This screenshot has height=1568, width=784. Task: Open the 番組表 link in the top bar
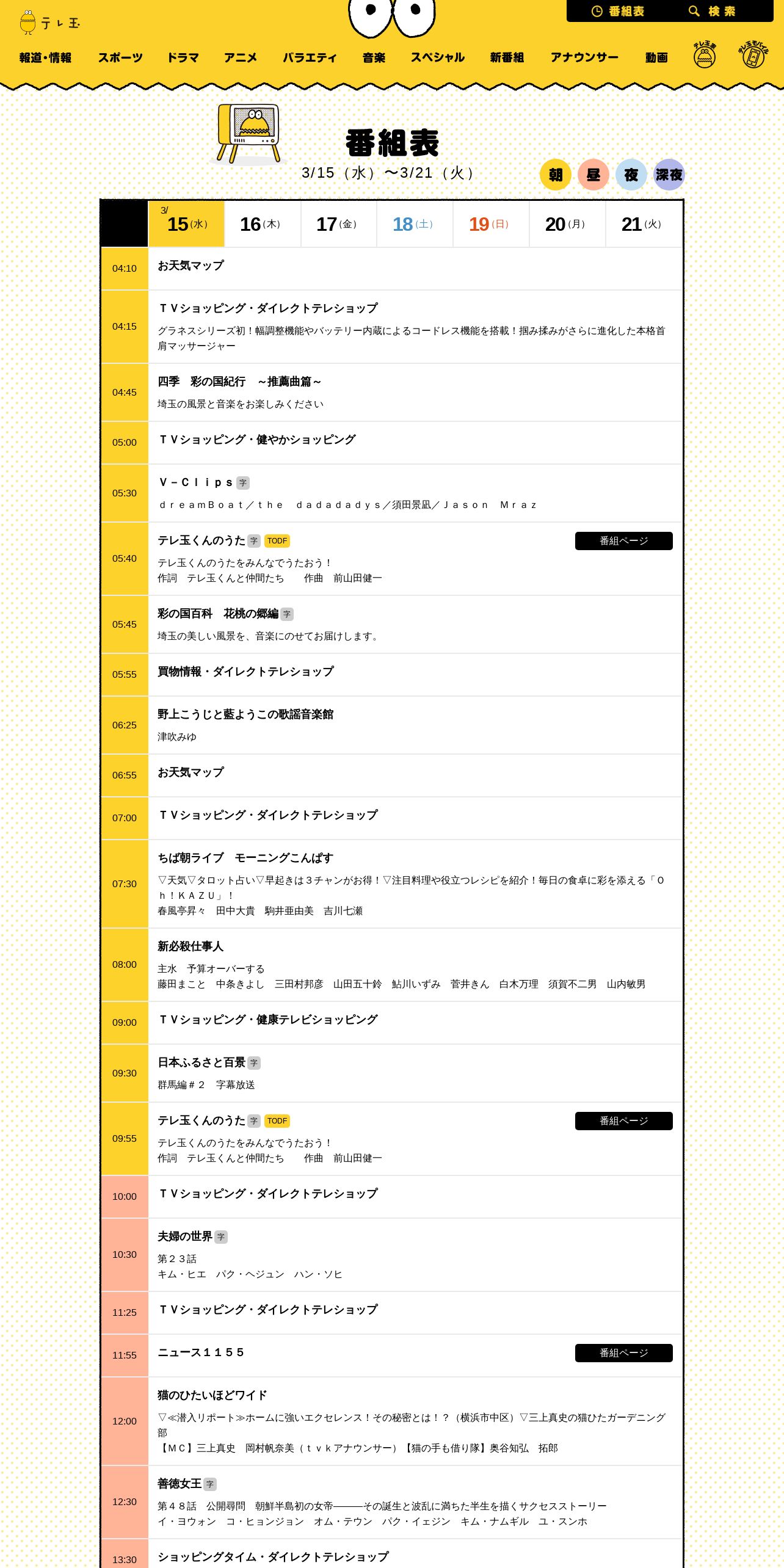pos(618,11)
